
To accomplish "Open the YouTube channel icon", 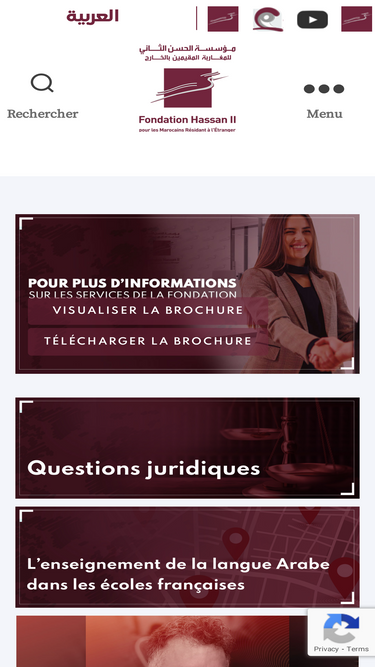I will tap(312, 20).
